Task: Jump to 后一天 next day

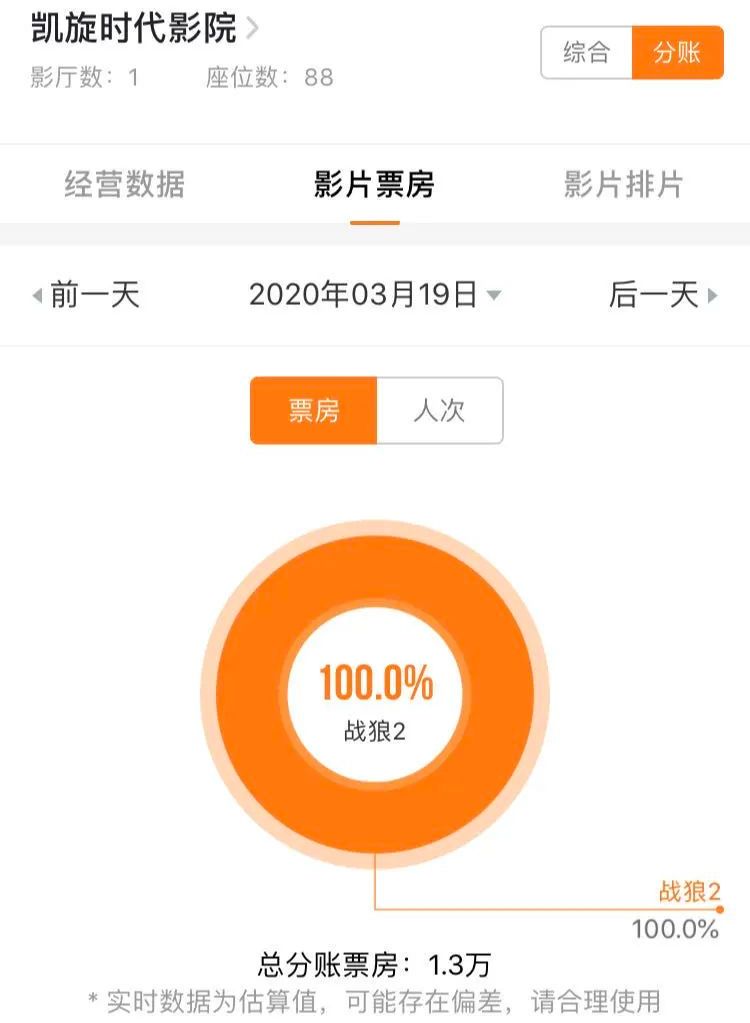Action: coord(662,295)
